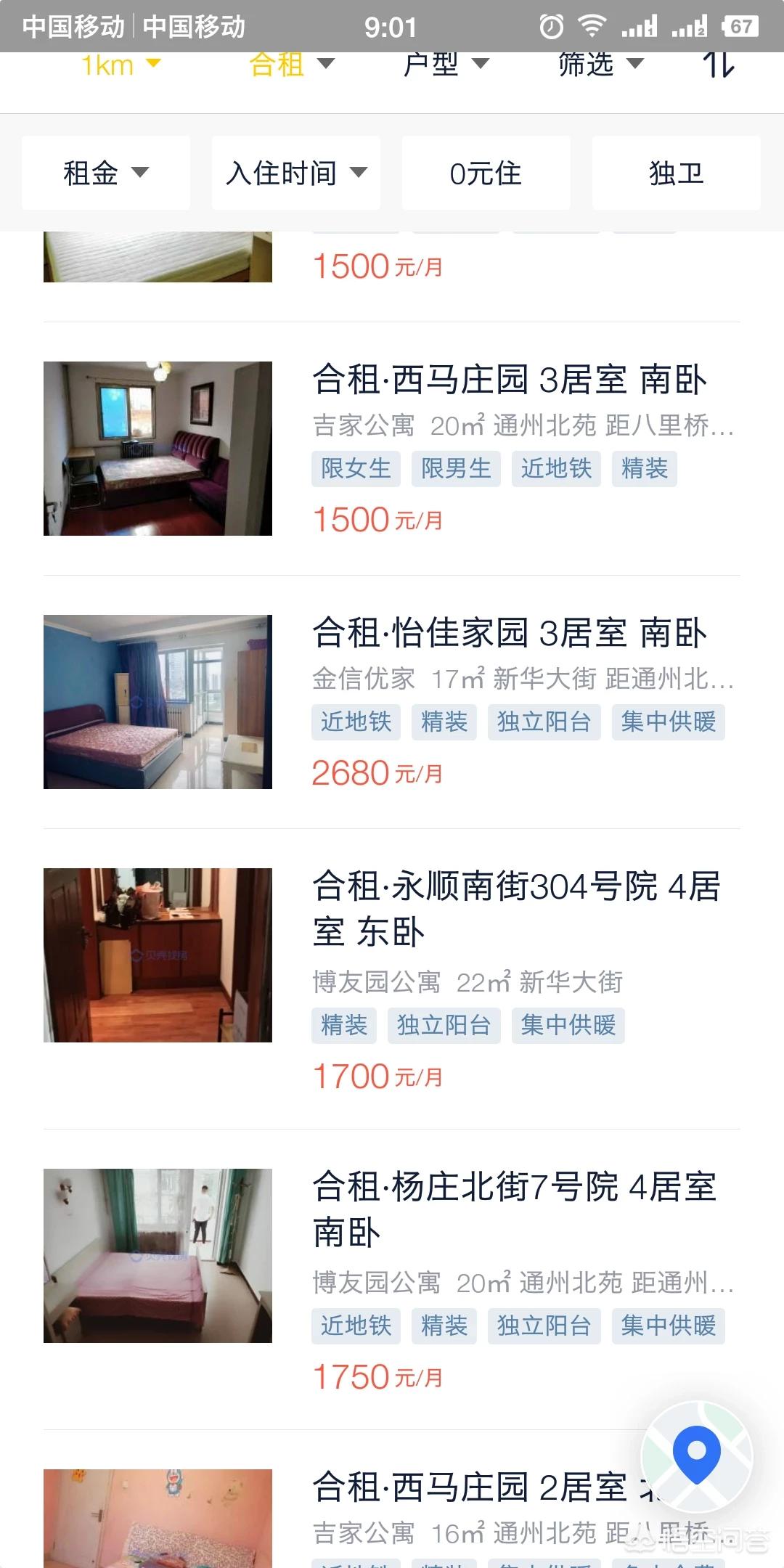Open 永顺南街304号院 4居室 东卧 listing
The width and height of the screenshot is (784, 1568).
pyautogui.click(x=392, y=979)
